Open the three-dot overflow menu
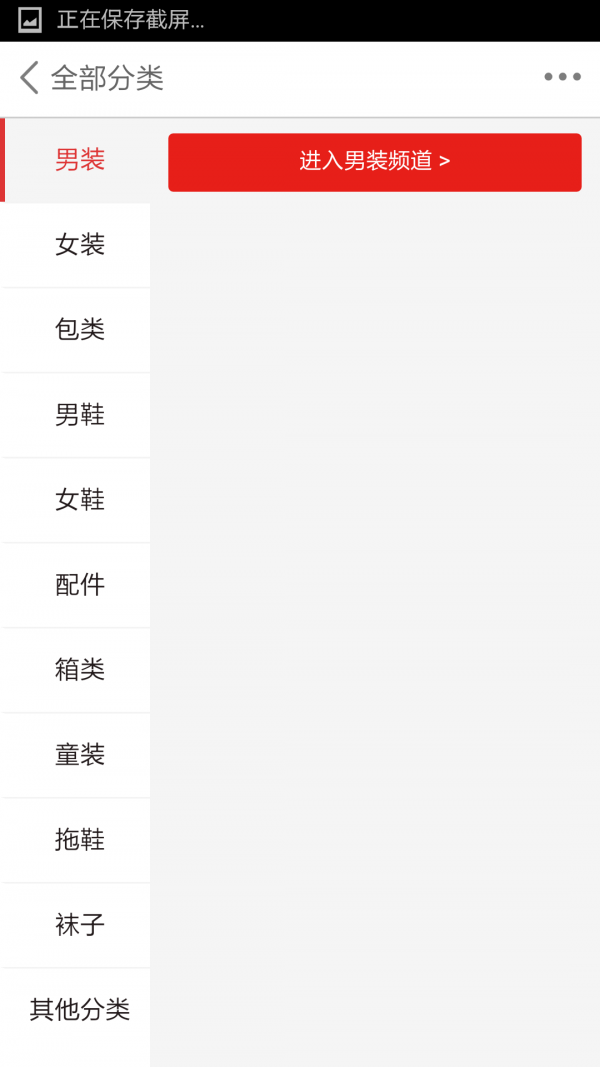The height and width of the screenshot is (1067, 600). 562,77
